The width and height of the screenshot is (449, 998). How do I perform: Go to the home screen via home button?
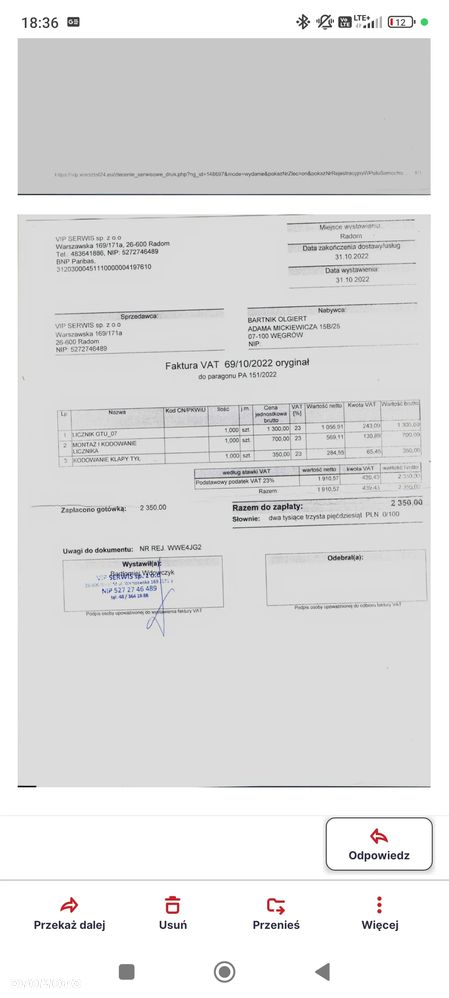(x=224, y=971)
